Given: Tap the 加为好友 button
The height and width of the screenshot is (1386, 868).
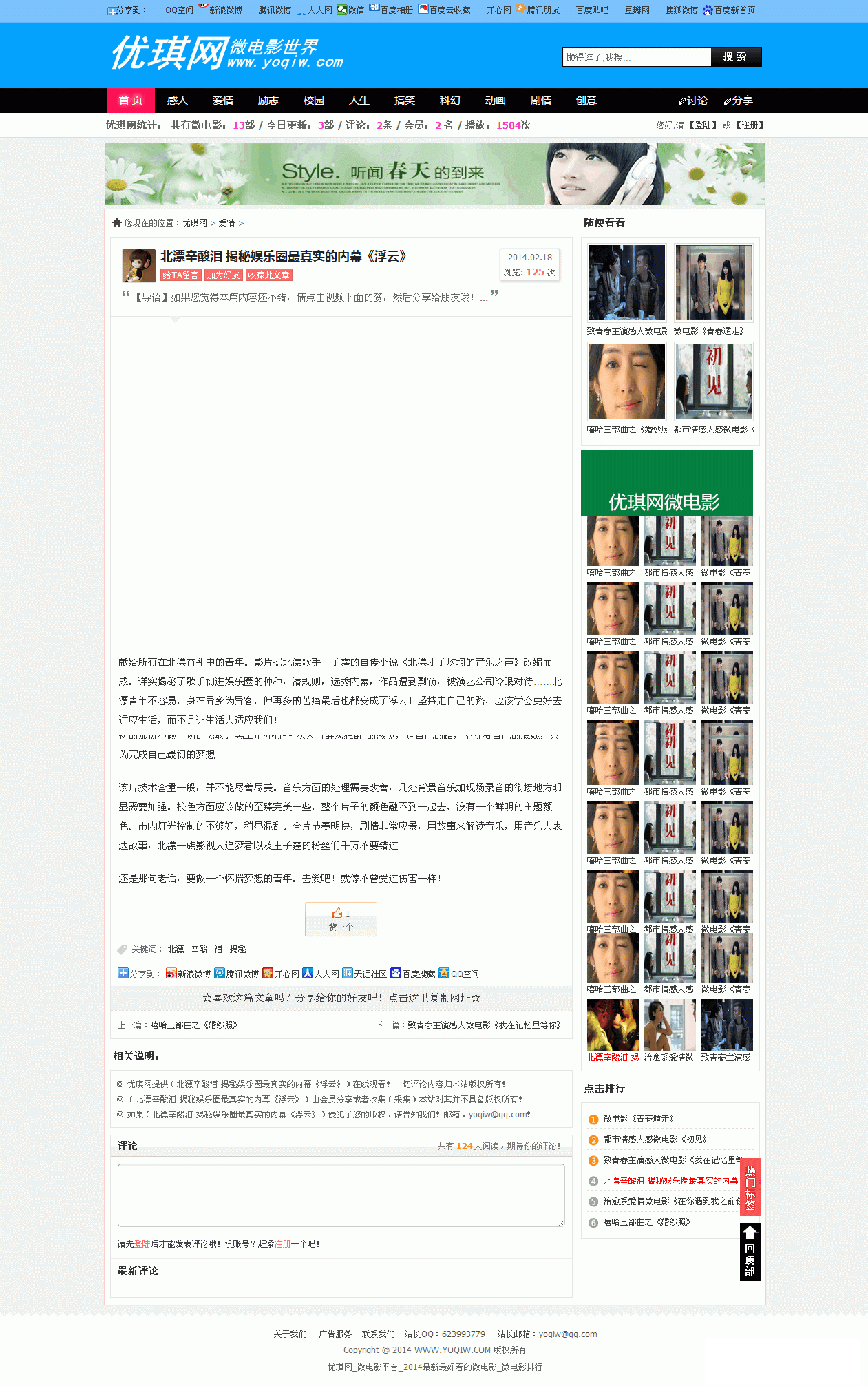Looking at the screenshot, I should point(223,275).
